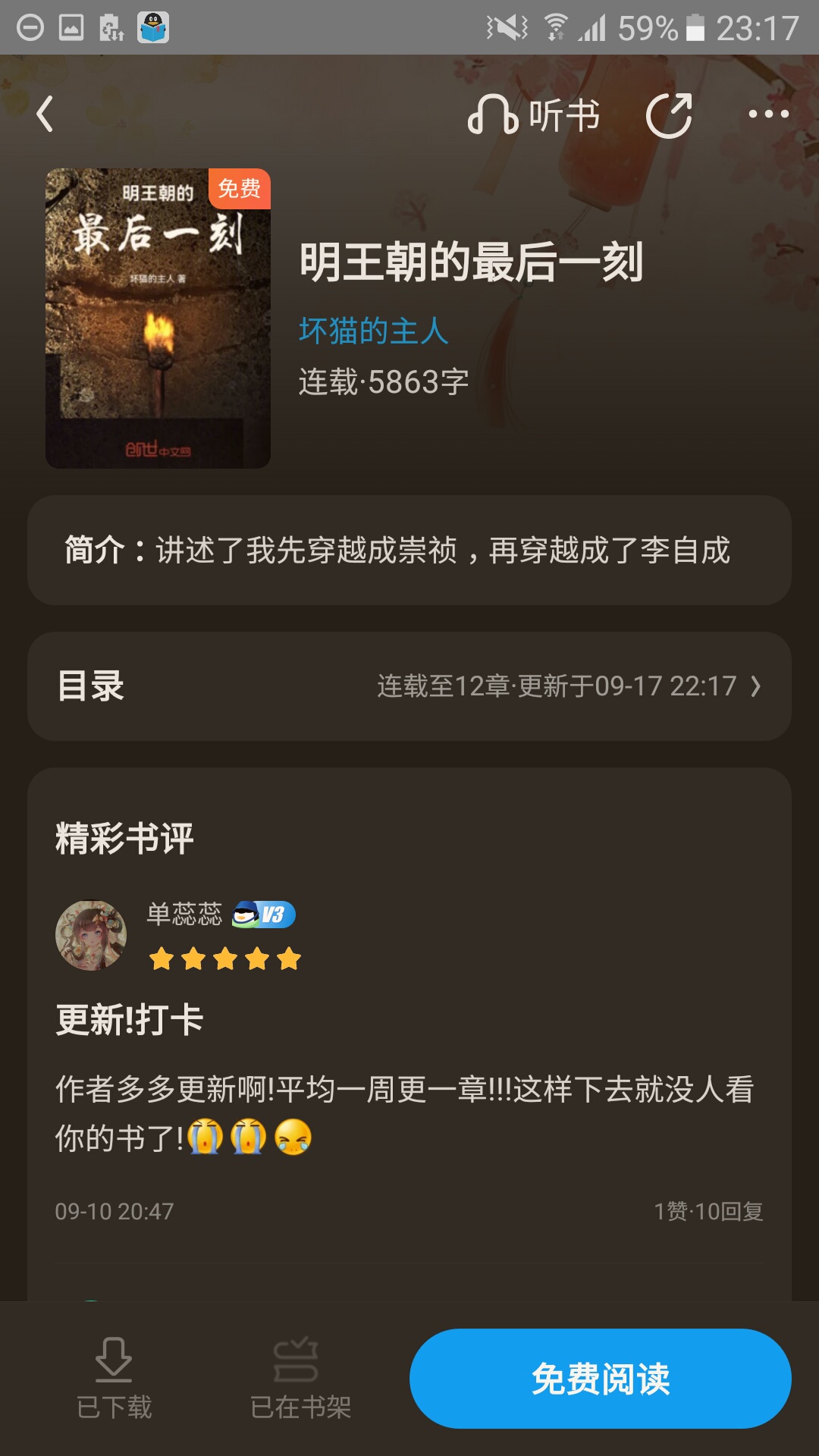Expand the 简介 summary card

coord(409,551)
